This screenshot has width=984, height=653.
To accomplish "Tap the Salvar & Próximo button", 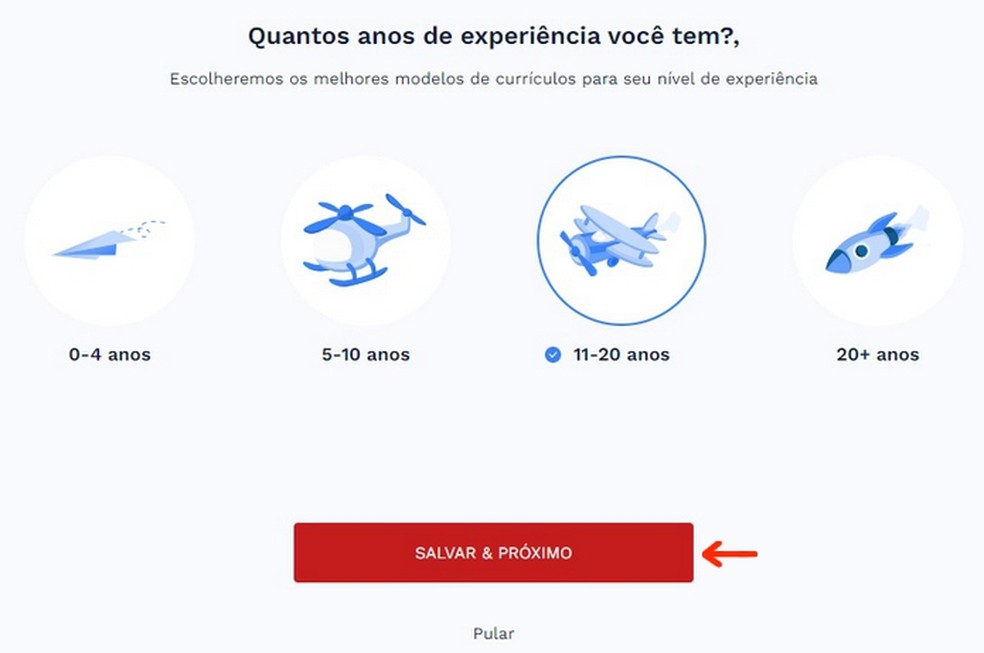I will click(x=493, y=552).
